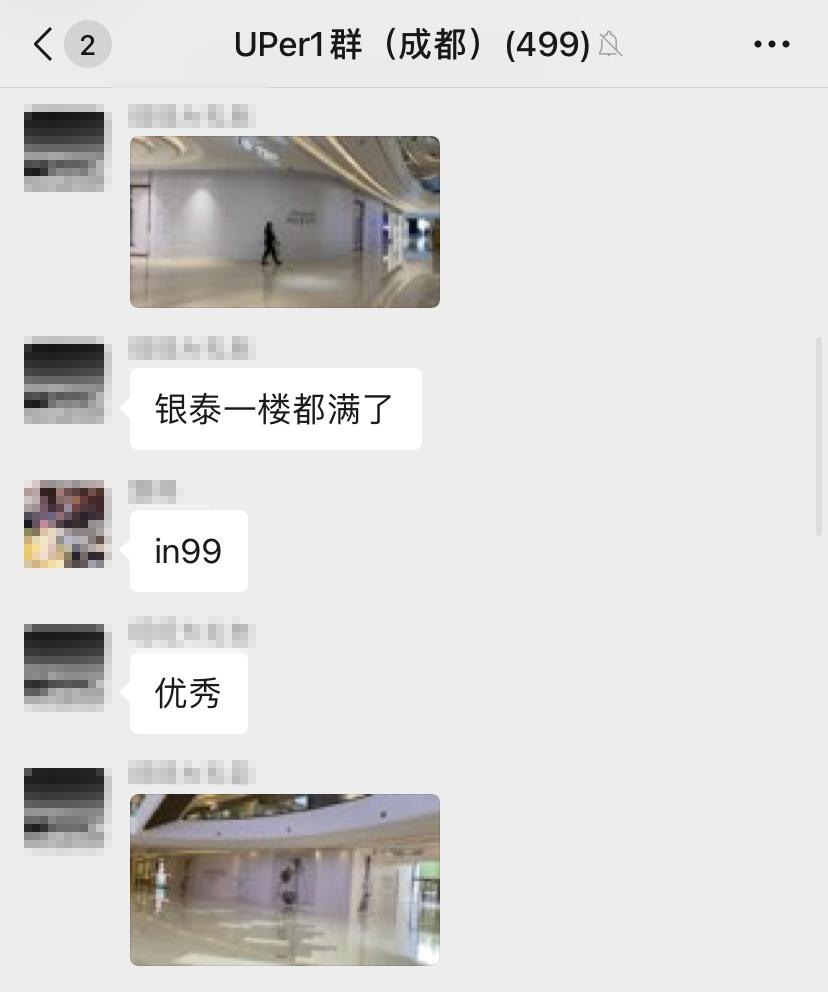Select the 银泰一楼都满了 message bubble
The width and height of the screenshot is (828, 992).
pyautogui.click(x=276, y=408)
